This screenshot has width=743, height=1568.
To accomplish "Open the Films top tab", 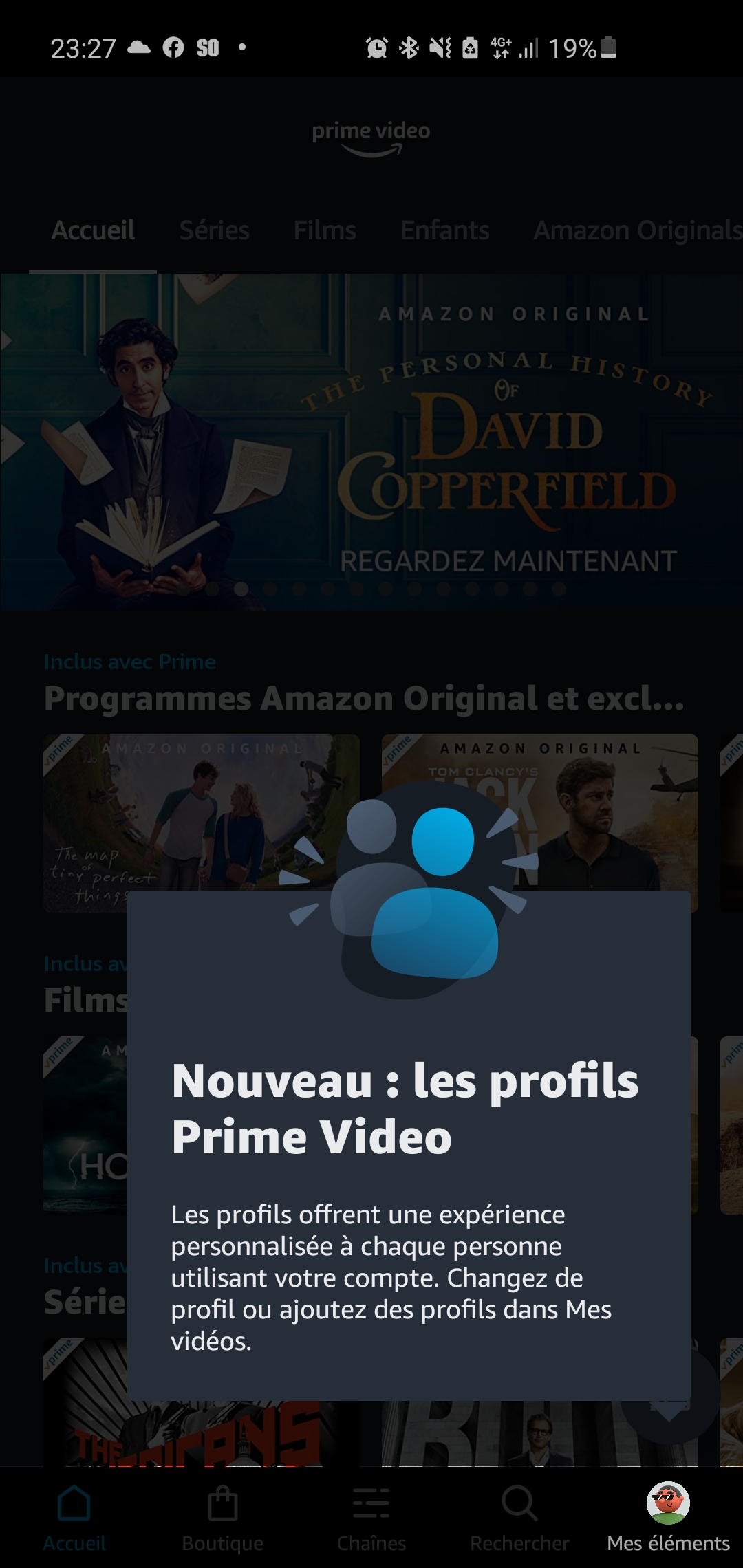I will click(325, 230).
